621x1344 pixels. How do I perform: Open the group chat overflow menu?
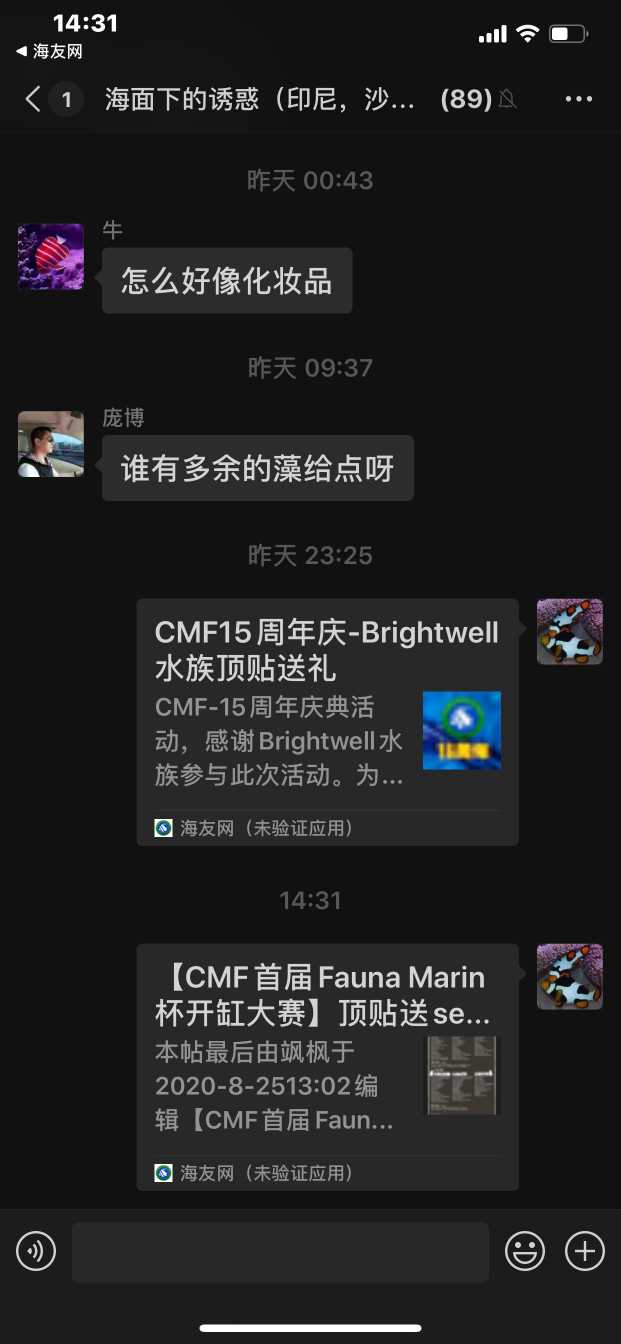coord(580,98)
